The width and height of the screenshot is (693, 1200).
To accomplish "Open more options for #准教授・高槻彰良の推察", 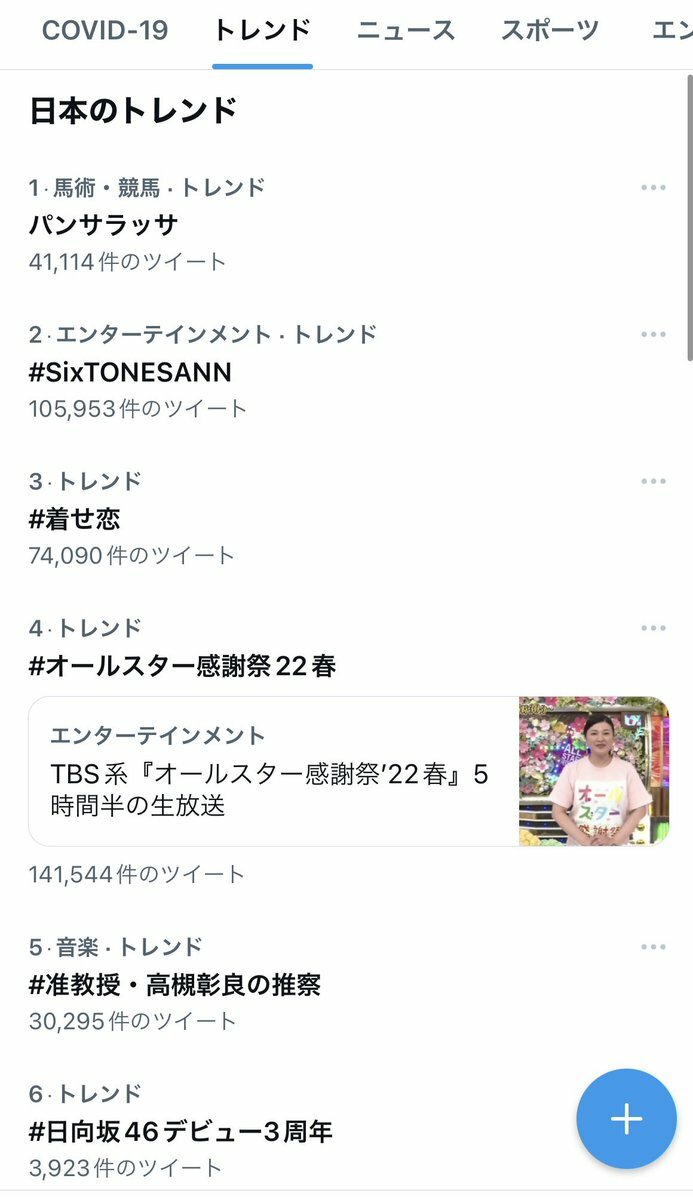I will coord(653,946).
